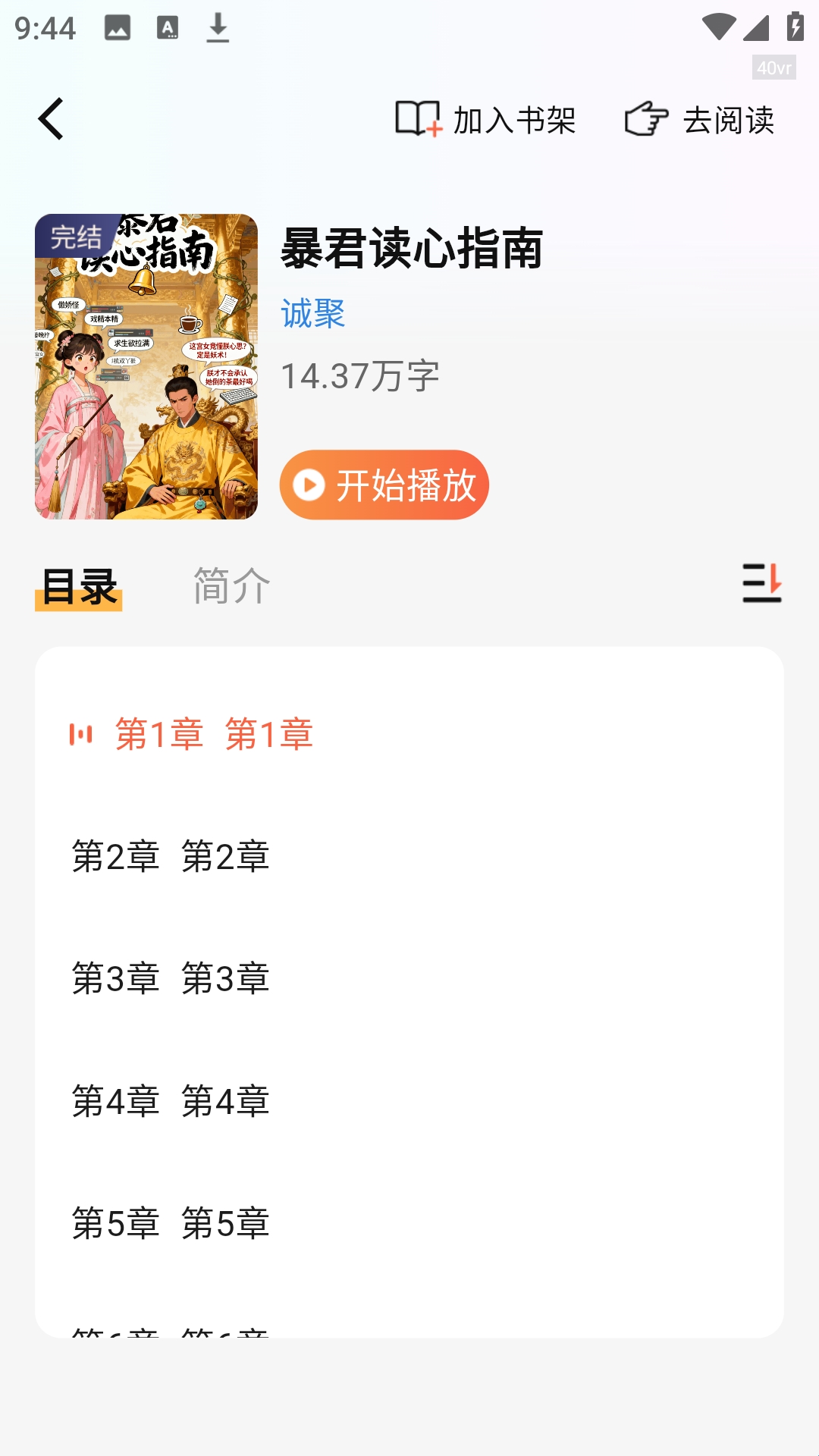Open chapter 第4章
This screenshot has width=819, height=1456.
pyautogui.click(x=171, y=1100)
